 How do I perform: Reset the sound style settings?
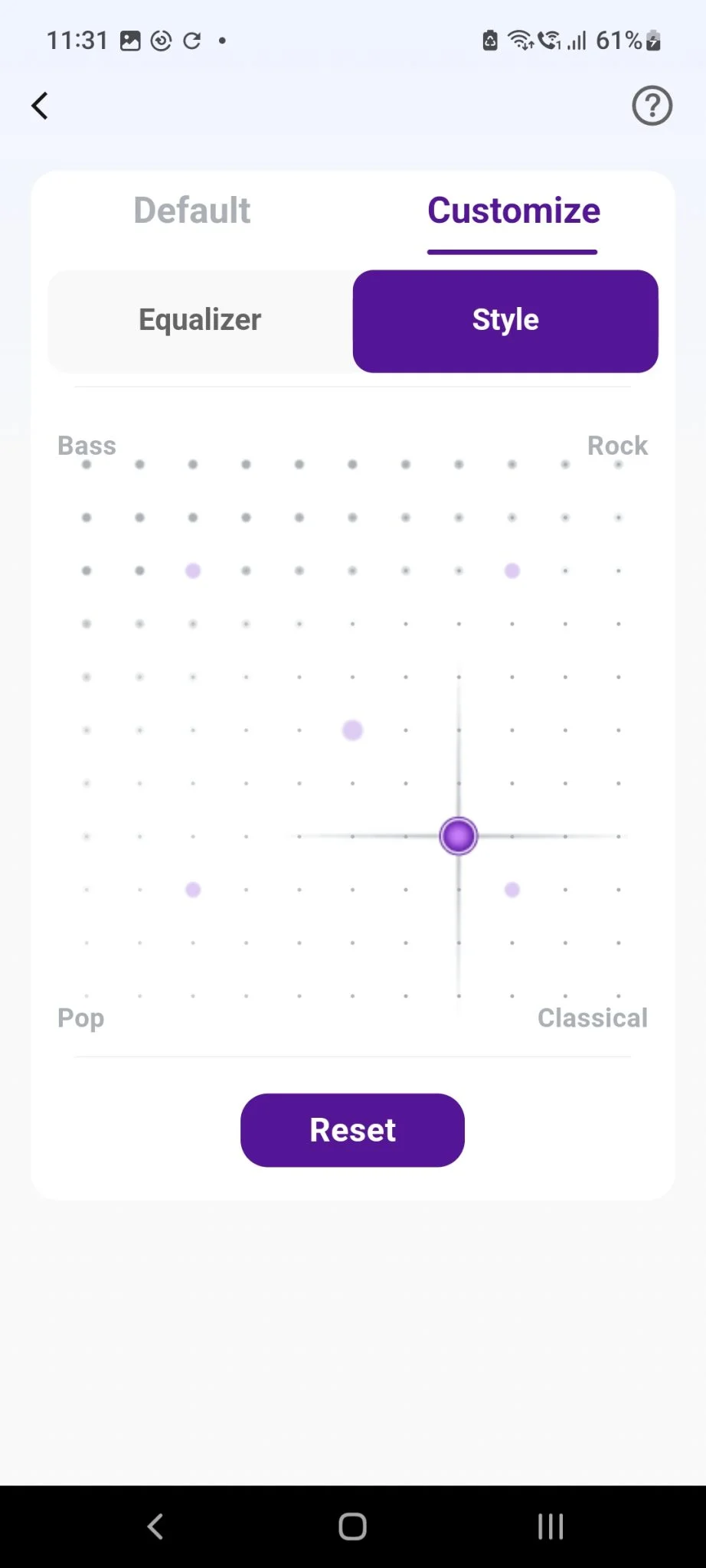(x=352, y=1130)
